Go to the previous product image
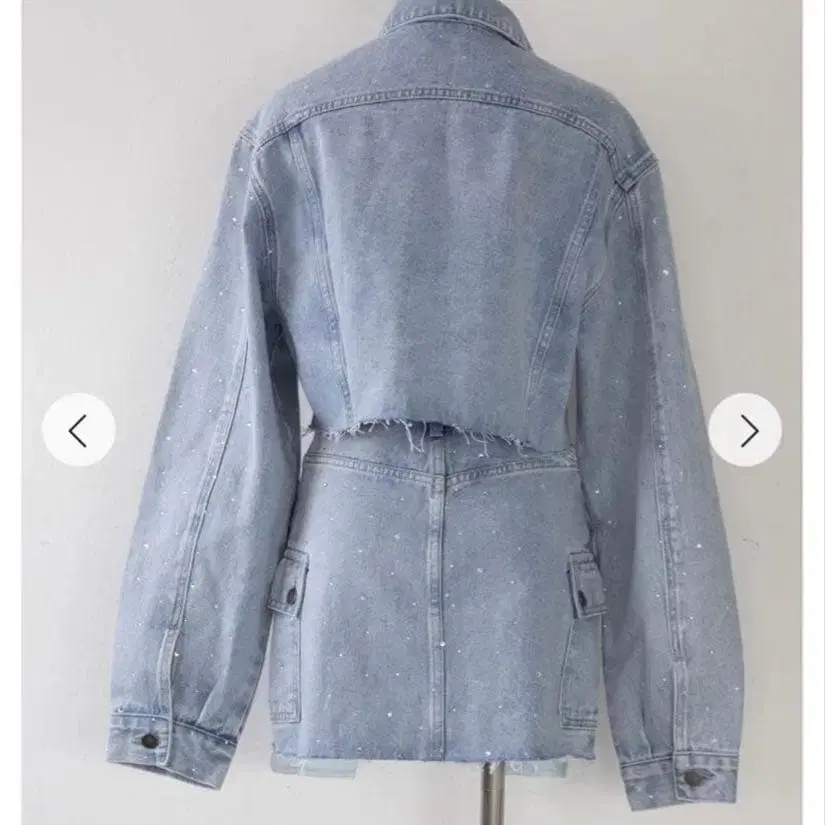This screenshot has width=825, height=825. 78,430
